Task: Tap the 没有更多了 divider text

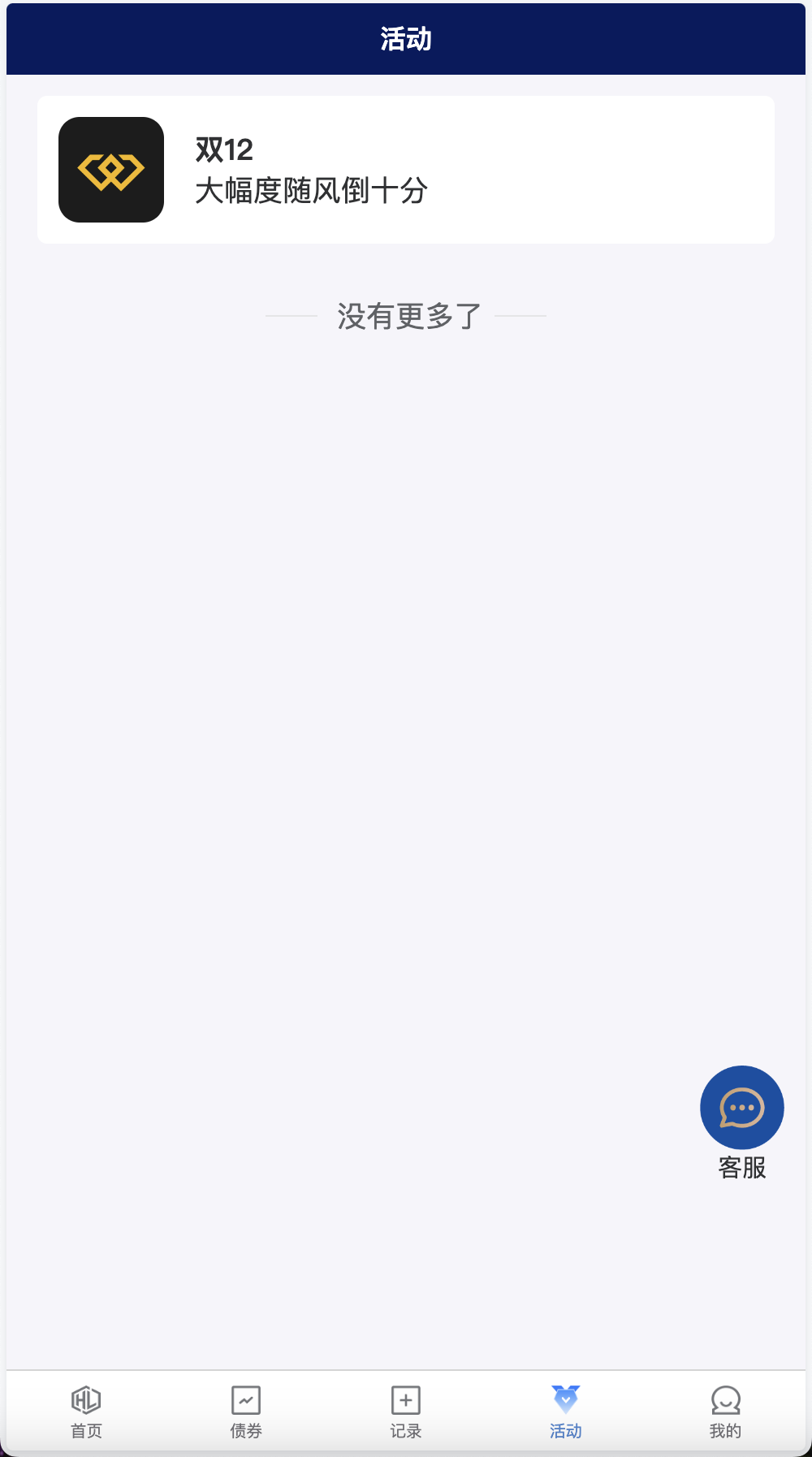Action: pyautogui.click(x=406, y=315)
